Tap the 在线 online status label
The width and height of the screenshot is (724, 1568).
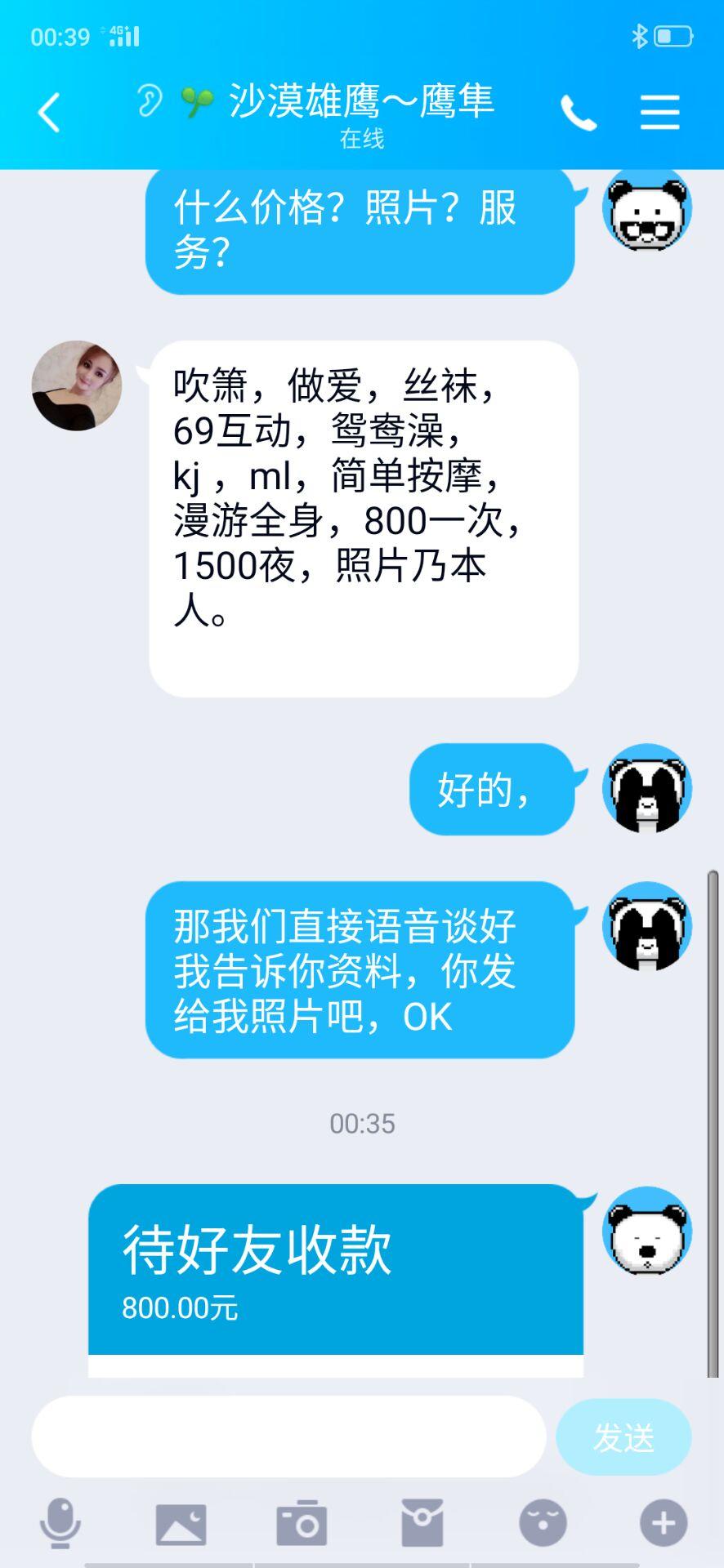(362, 140)
